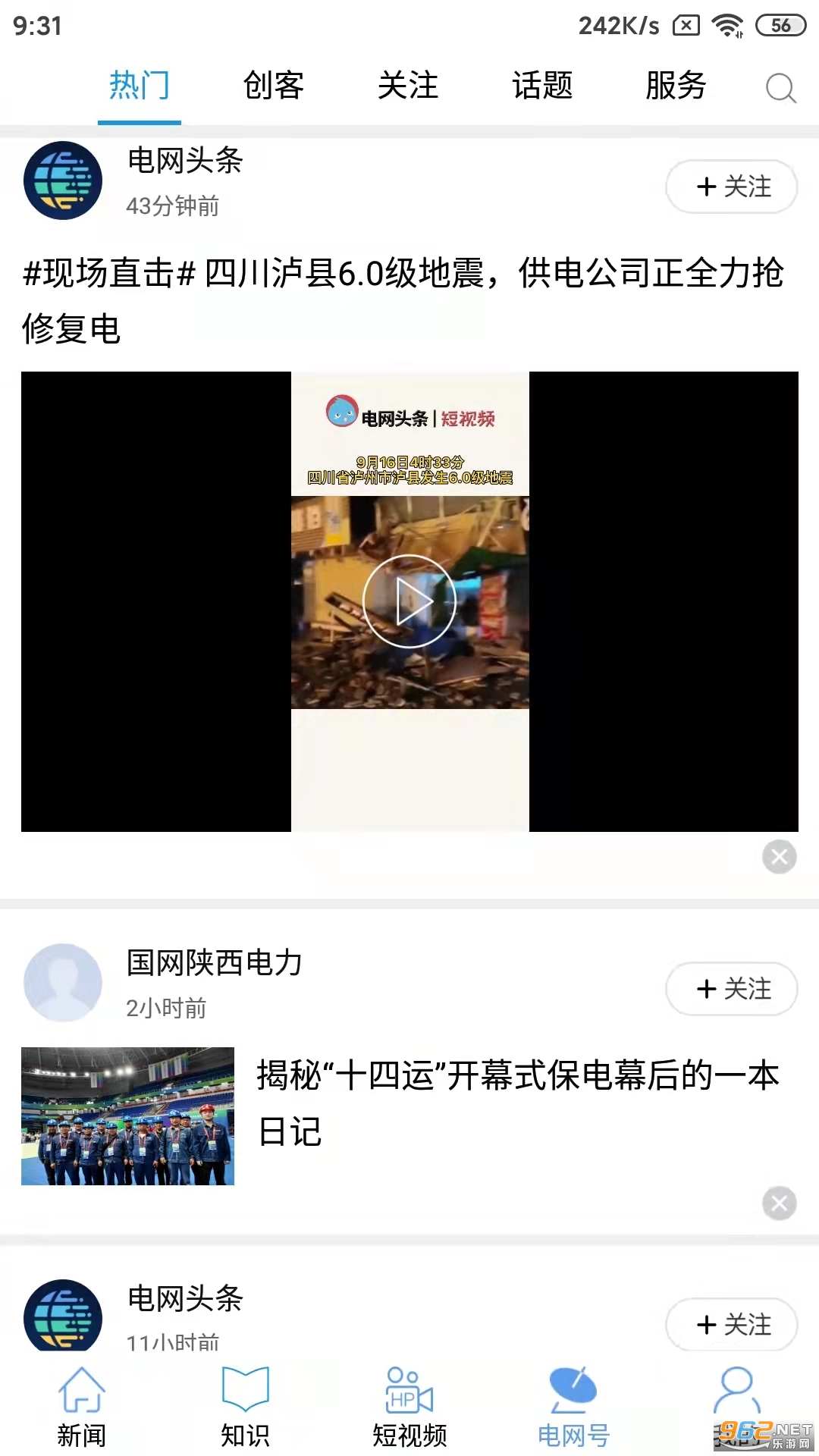Viewport: 819px width, 1456px height.
Task: Open the profile tab at bottom right
Action: (x=736, y=1395)
